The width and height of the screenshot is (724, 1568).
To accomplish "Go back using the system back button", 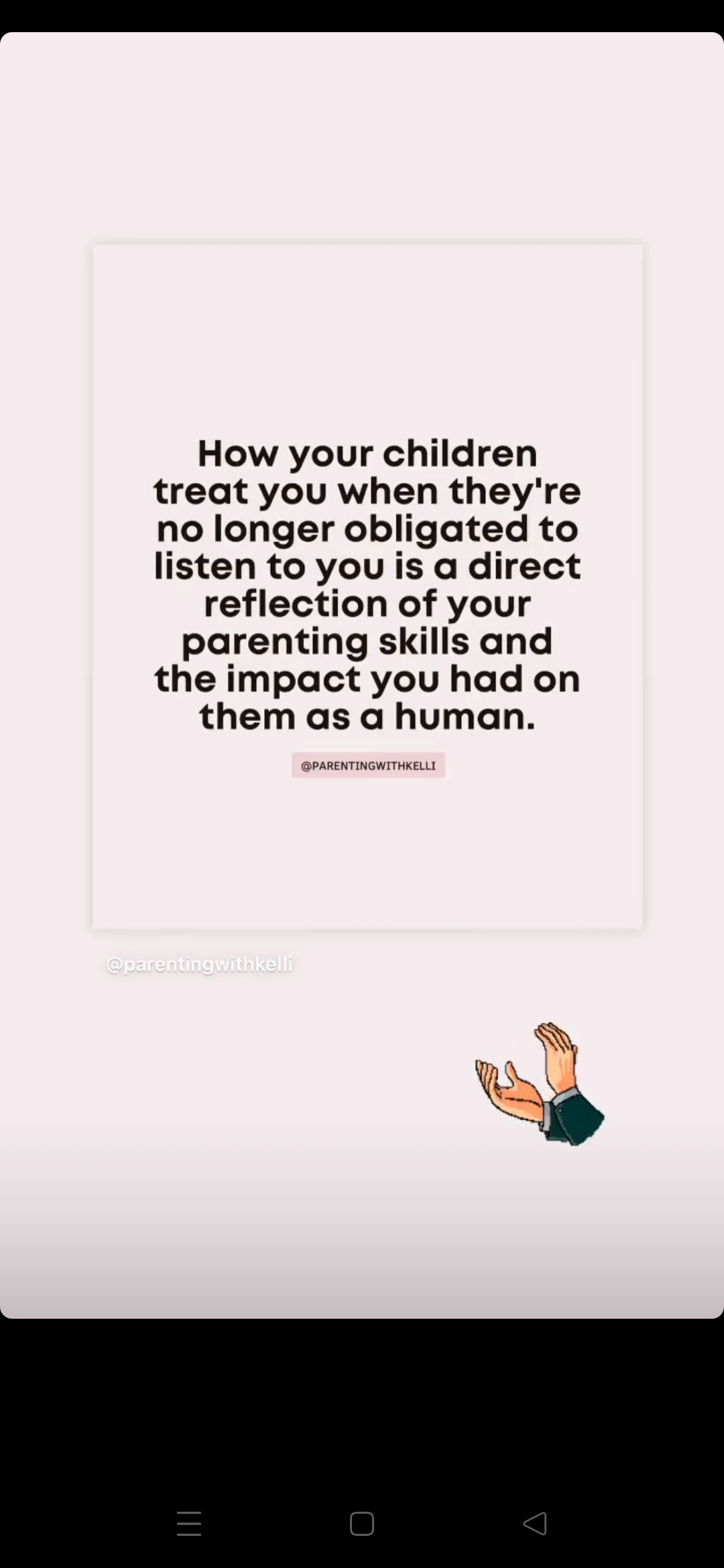I will click(x=535, y=1523).
